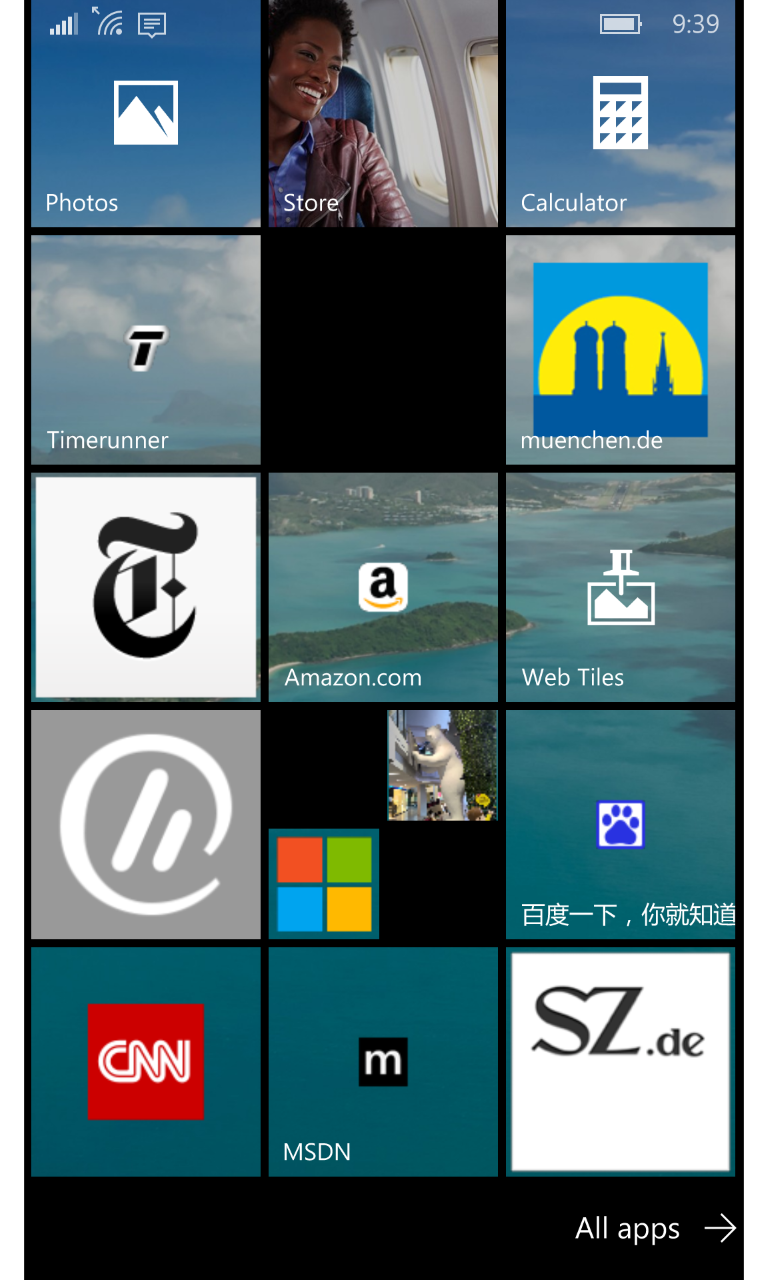This screenshot has width=768, height=1280.
Task: Launch Amazon.com from its tile
Action: [x=382, y=587]
